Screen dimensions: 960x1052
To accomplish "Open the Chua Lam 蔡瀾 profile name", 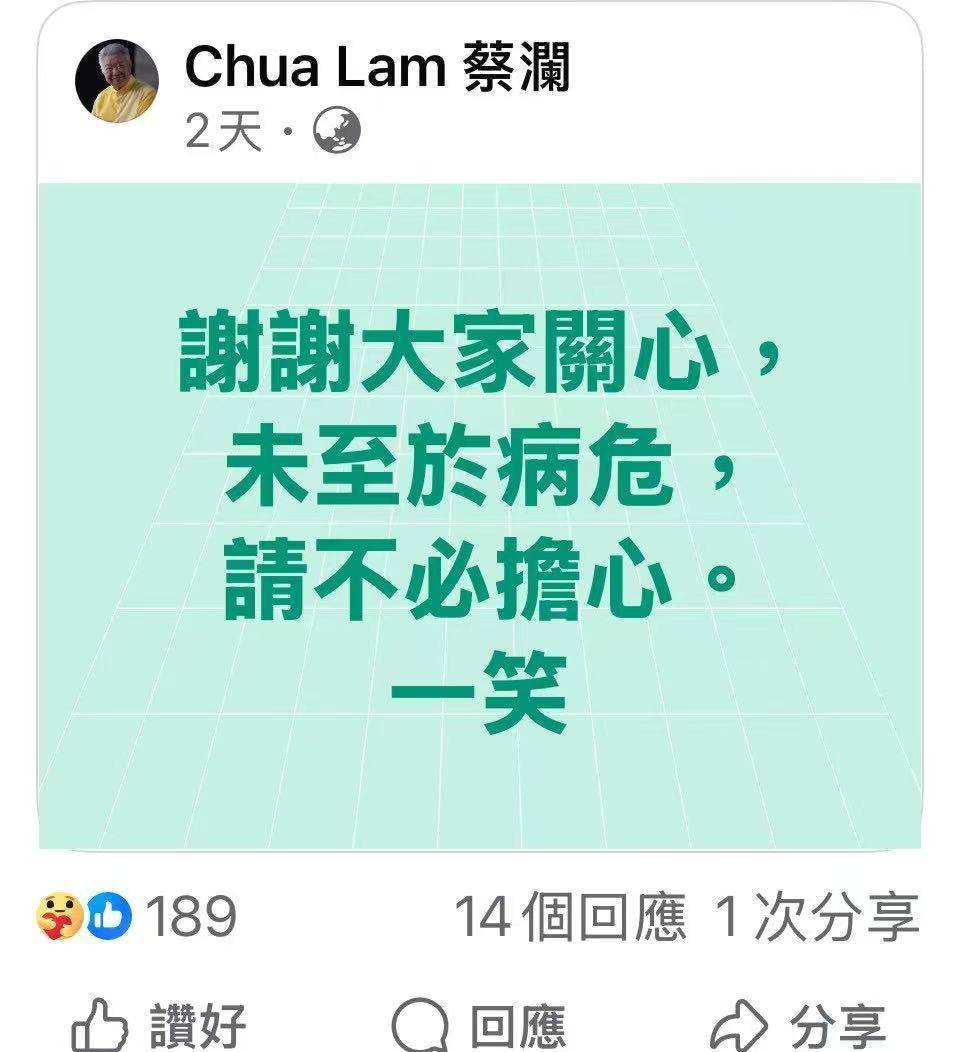I will click(x=377, y=67).
